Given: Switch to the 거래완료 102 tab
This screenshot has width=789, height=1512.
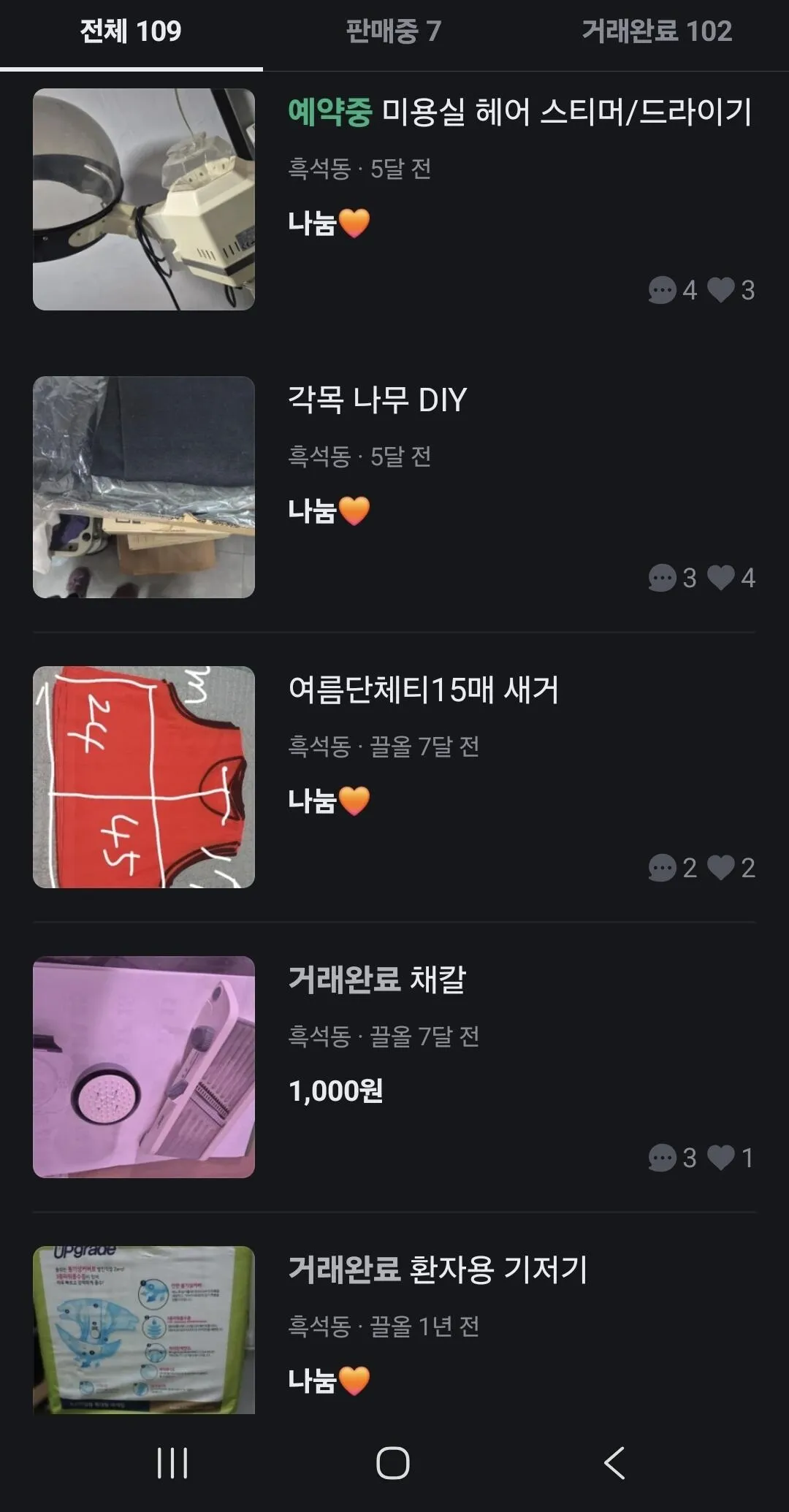Looking at the screenshot, I should pyautogui.click(x=657, y=31).
